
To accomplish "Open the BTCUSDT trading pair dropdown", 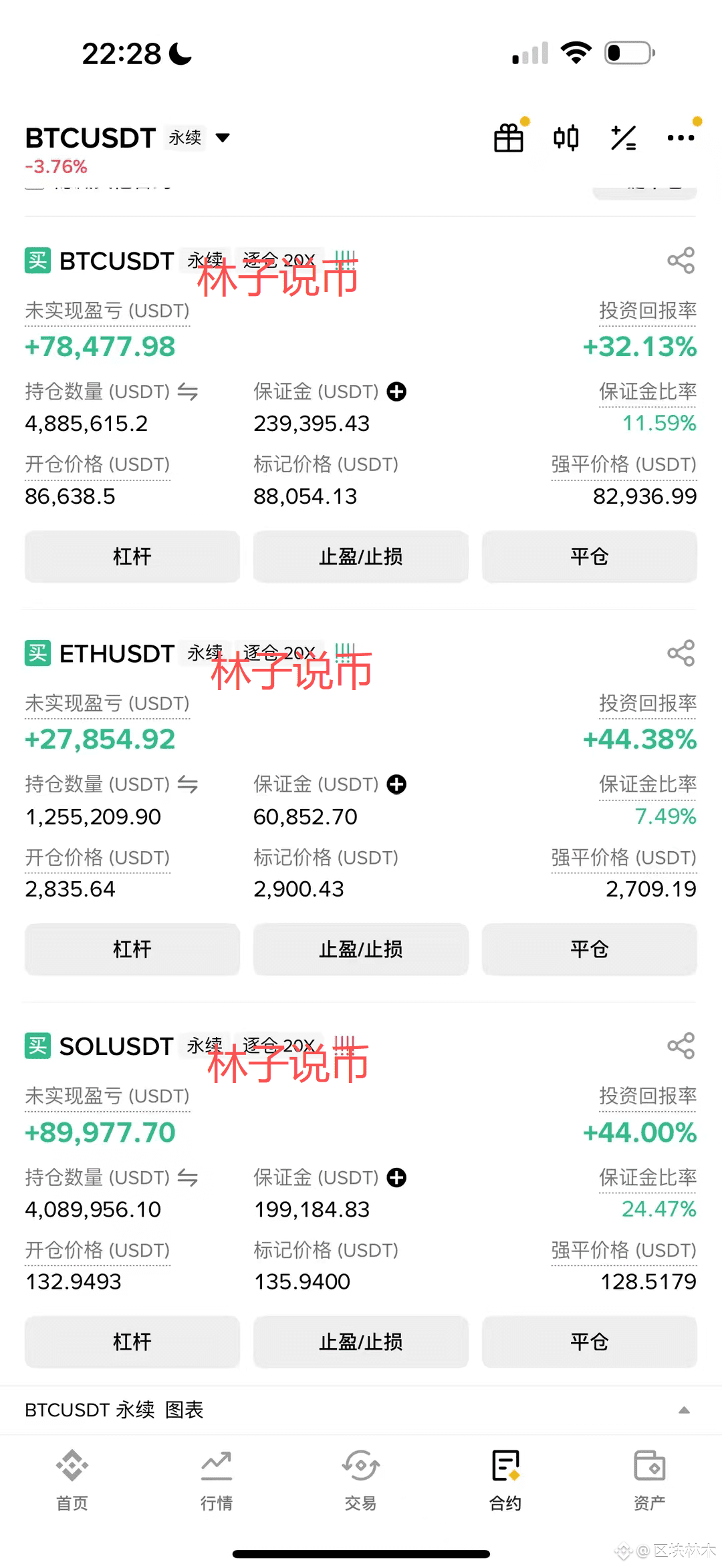I will [x=222, y=138].
